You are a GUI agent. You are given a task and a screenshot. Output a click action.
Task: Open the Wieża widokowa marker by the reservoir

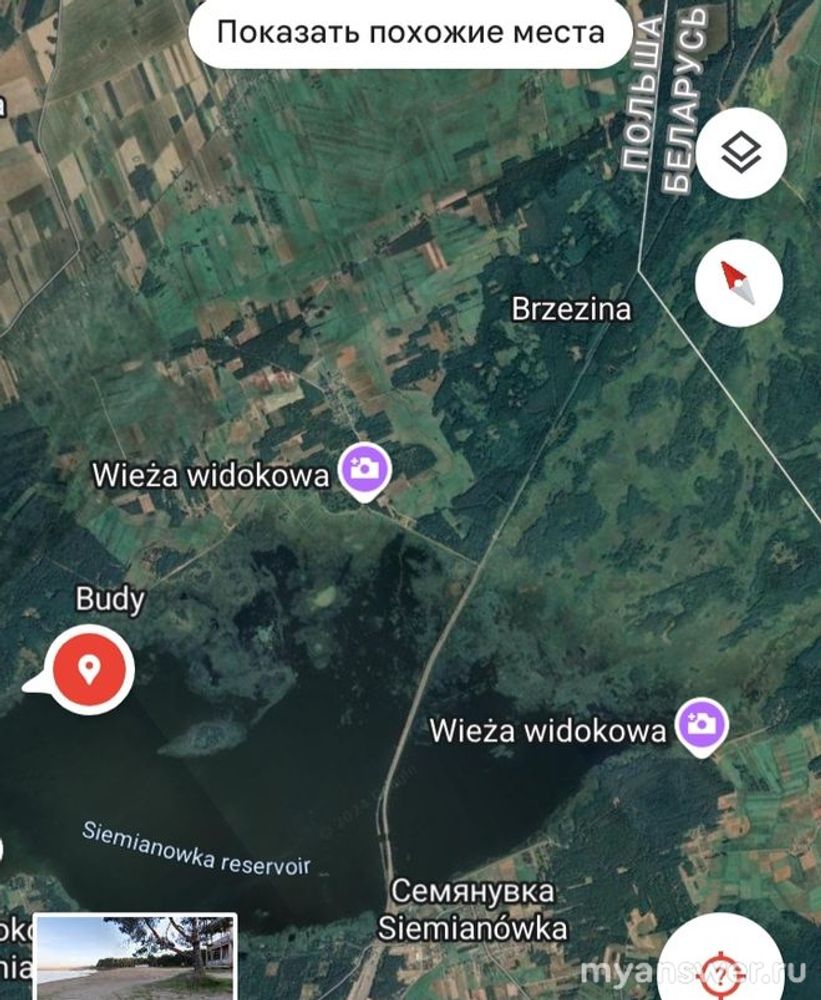pos(702,725)
